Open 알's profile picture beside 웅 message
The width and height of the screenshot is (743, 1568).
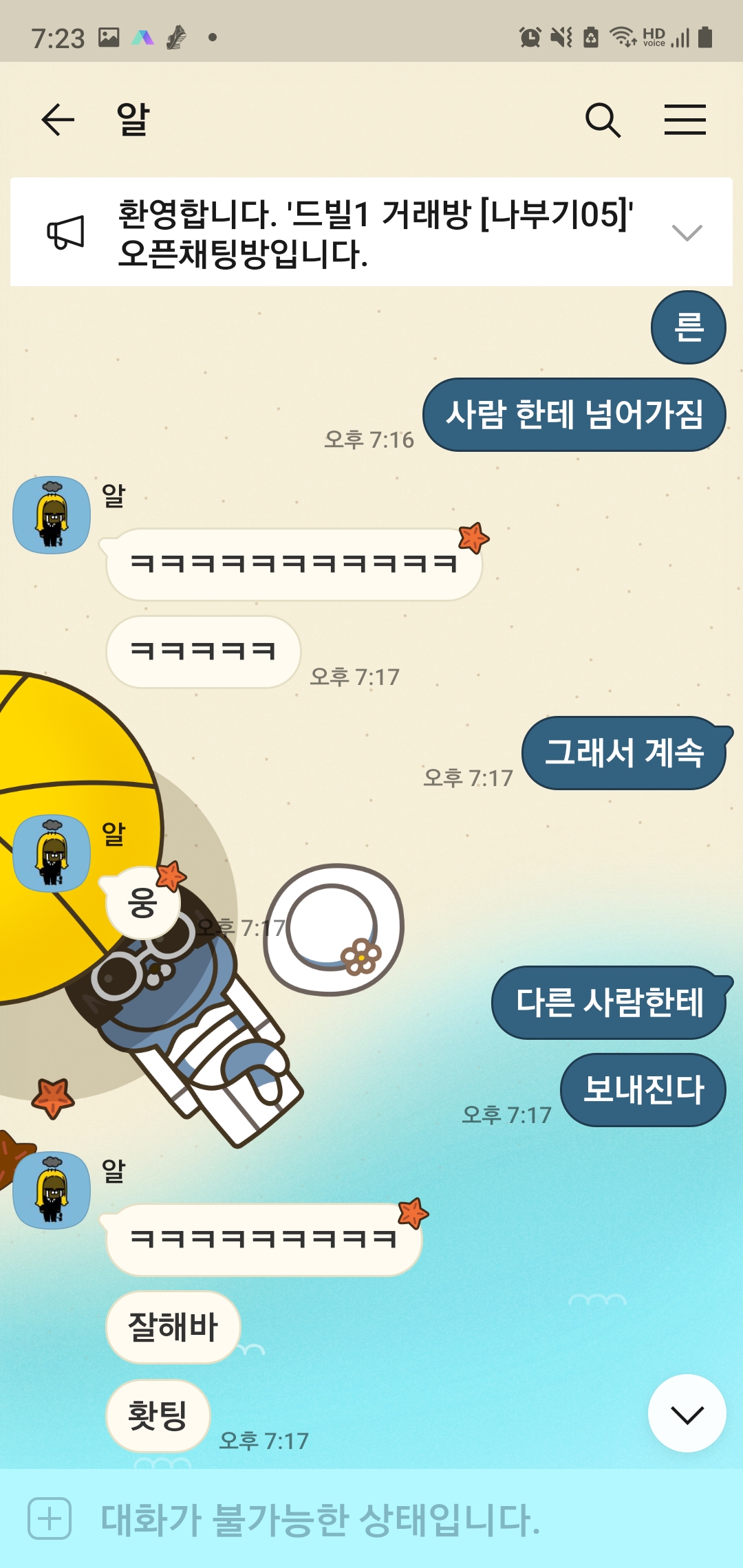click(x=52, y=853)
